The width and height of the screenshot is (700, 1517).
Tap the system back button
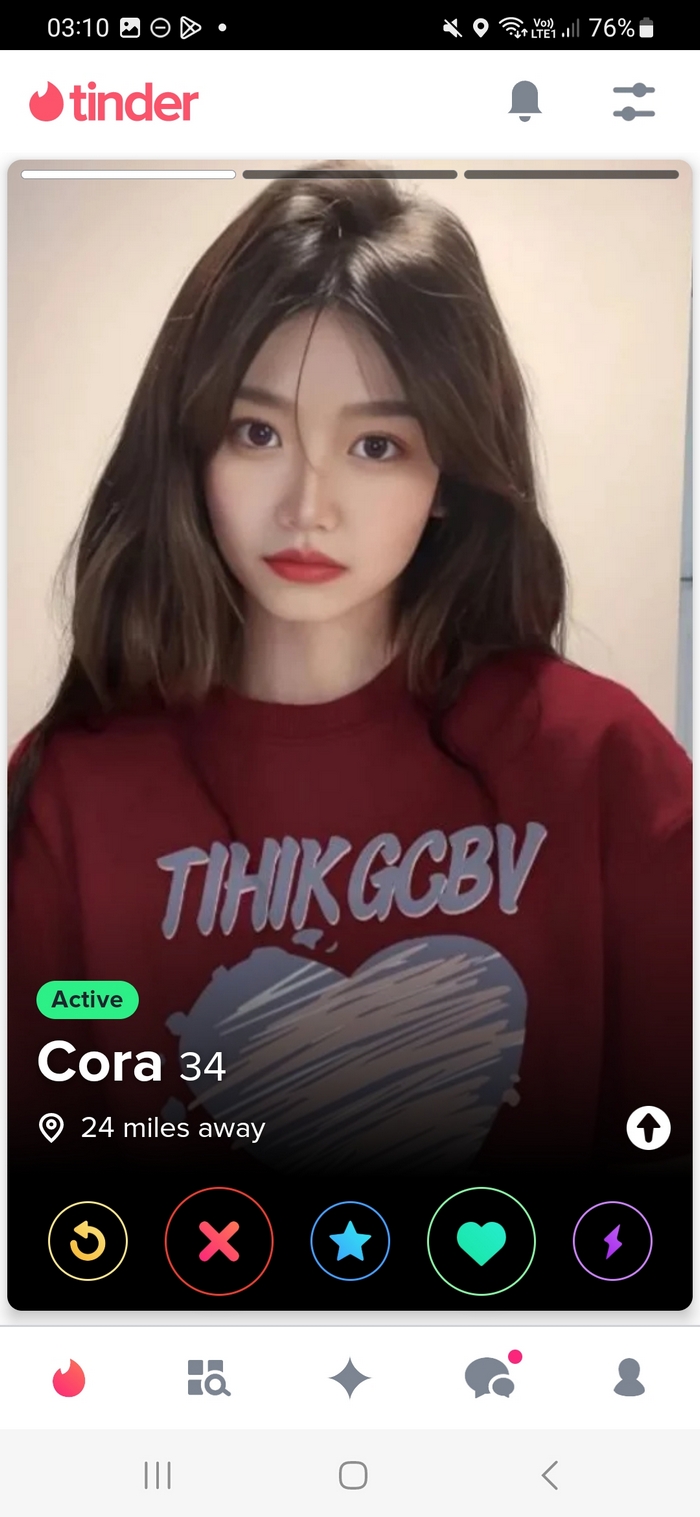[549, 1474]
